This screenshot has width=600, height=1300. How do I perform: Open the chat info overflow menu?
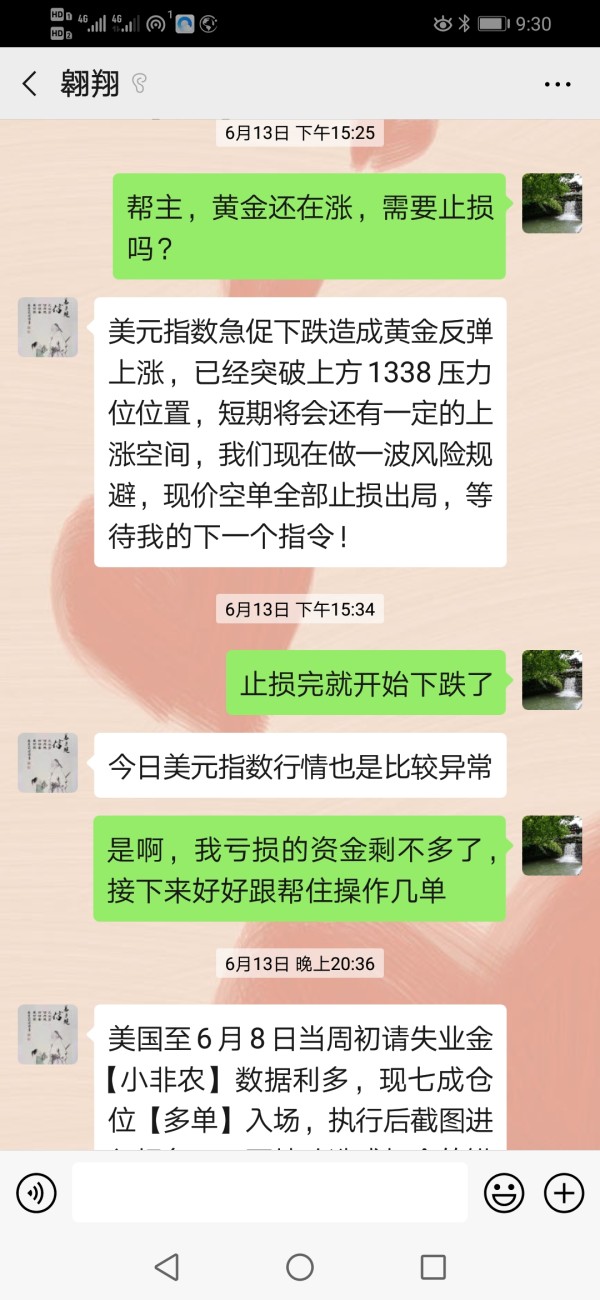tap(557, 85)
